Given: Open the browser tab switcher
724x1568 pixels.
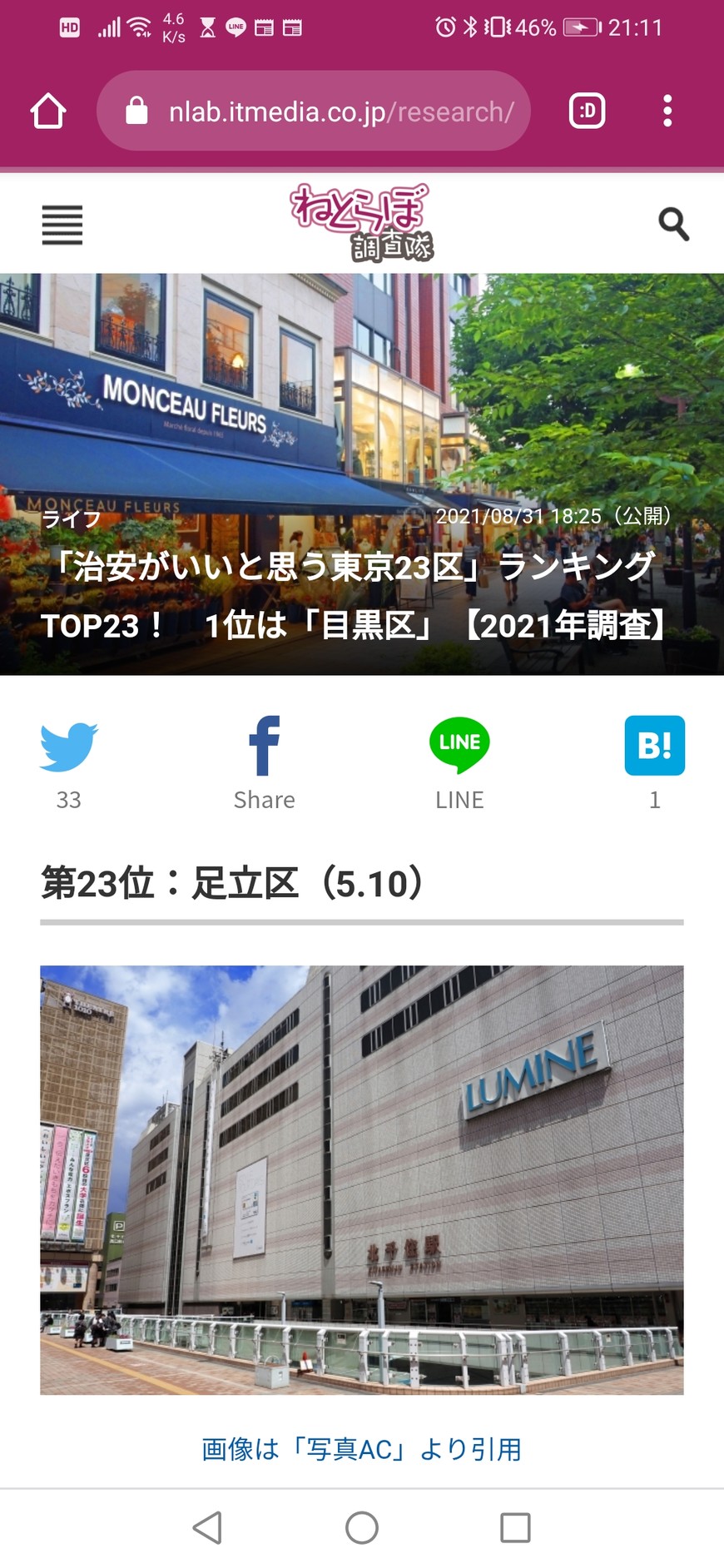Looking at the screenshot, I should (587, 111).
